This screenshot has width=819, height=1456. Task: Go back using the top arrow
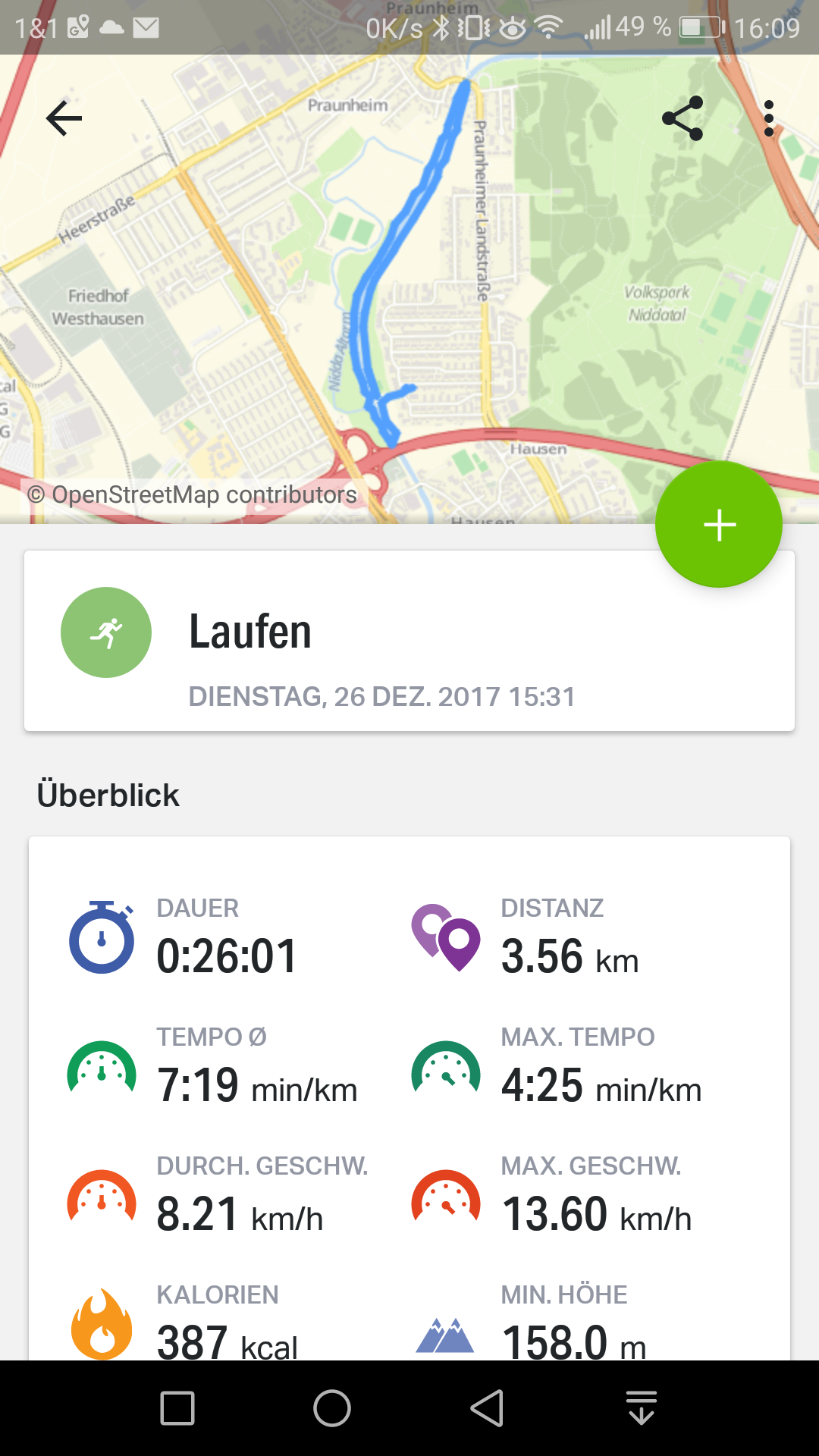64,118
